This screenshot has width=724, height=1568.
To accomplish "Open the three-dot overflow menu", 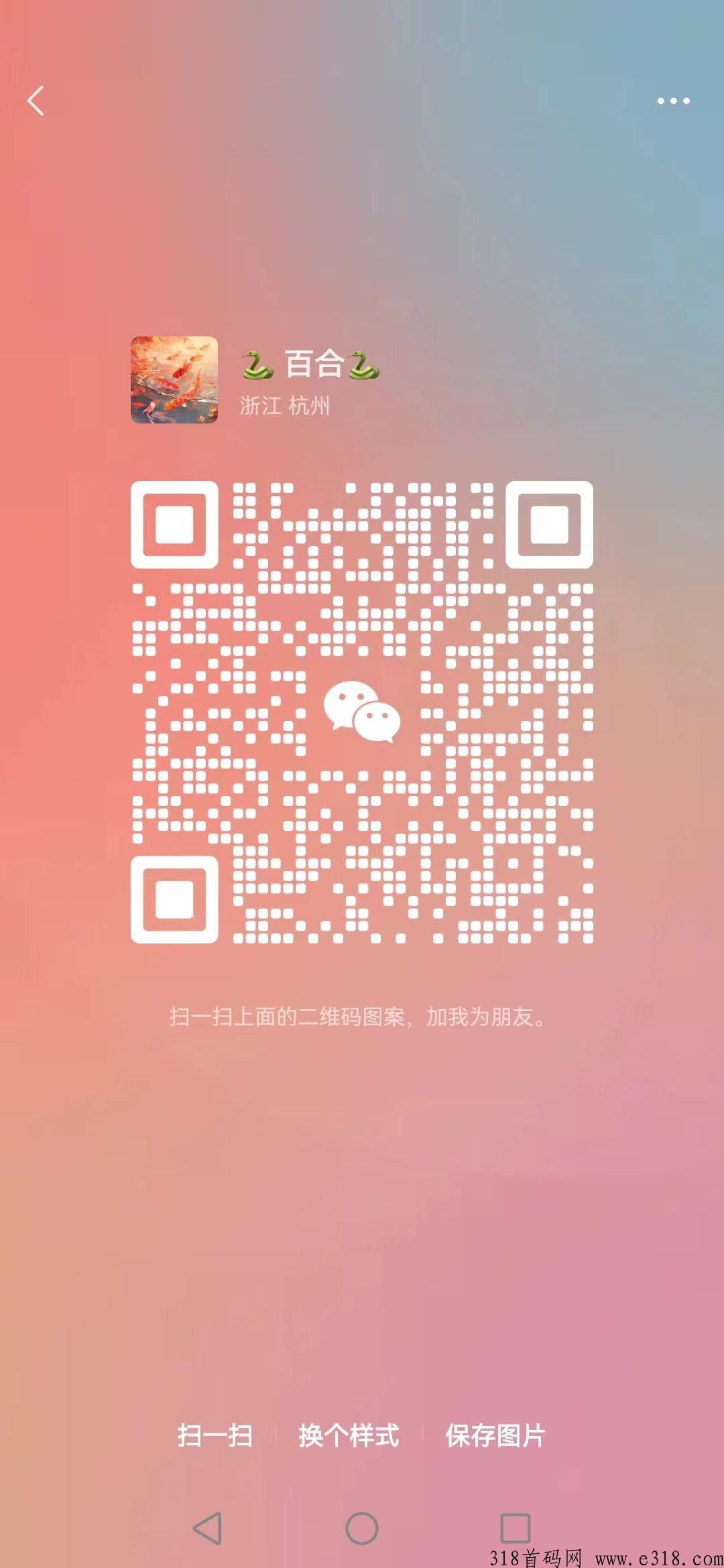I will (x=673, y=101).
